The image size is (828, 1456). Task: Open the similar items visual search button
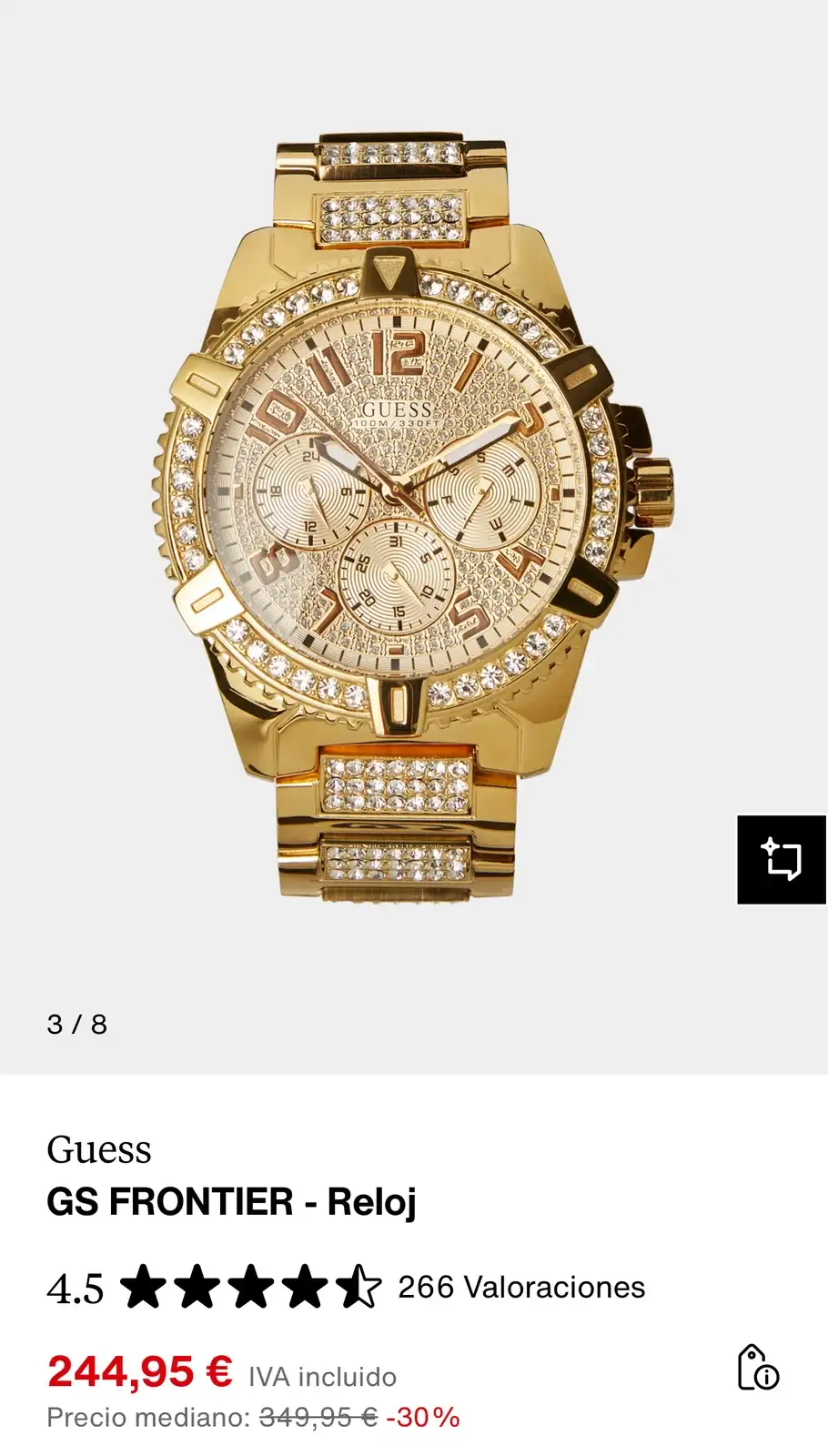tap(782, 860)
